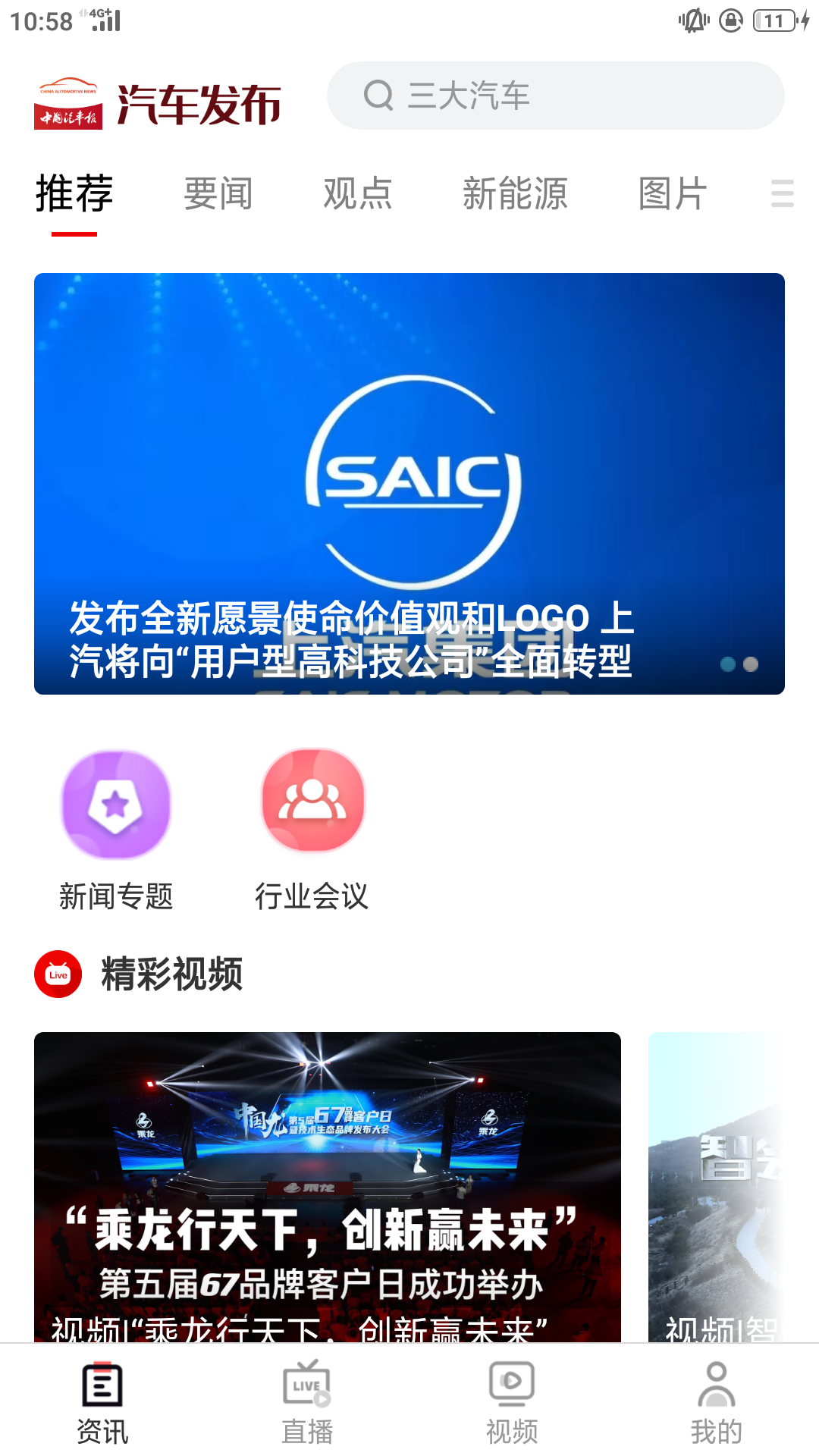Open the 我的 profile tab
Screen dimensions: 819x1456
click(x=717, y=1403)
